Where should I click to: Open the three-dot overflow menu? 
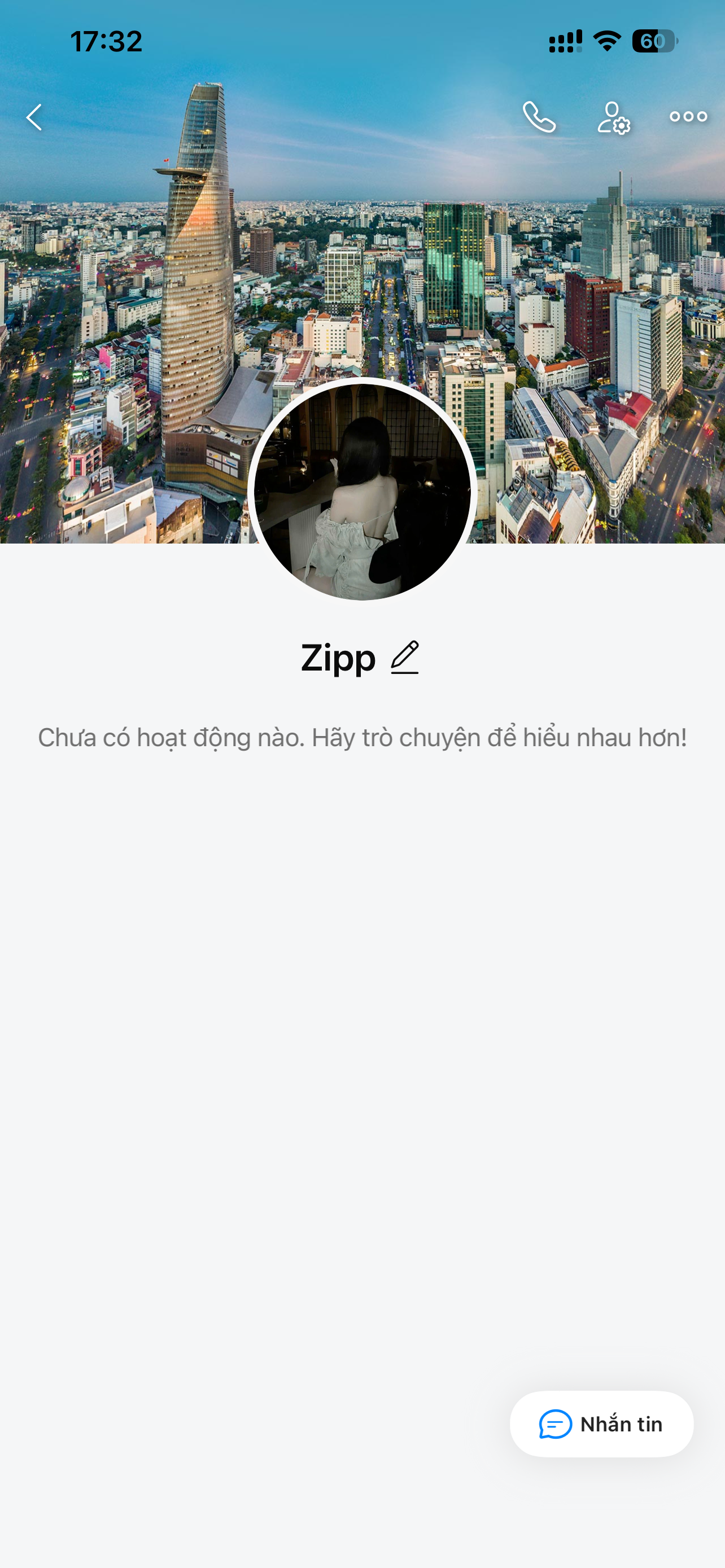688,117
